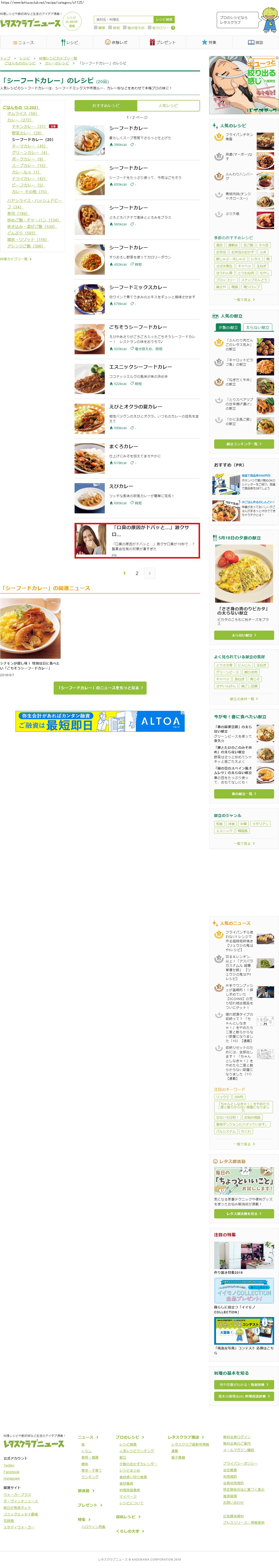This screenshot has width=279, height=1568.
Task: Go to the プレゼント section
Action: coord(162,43)
